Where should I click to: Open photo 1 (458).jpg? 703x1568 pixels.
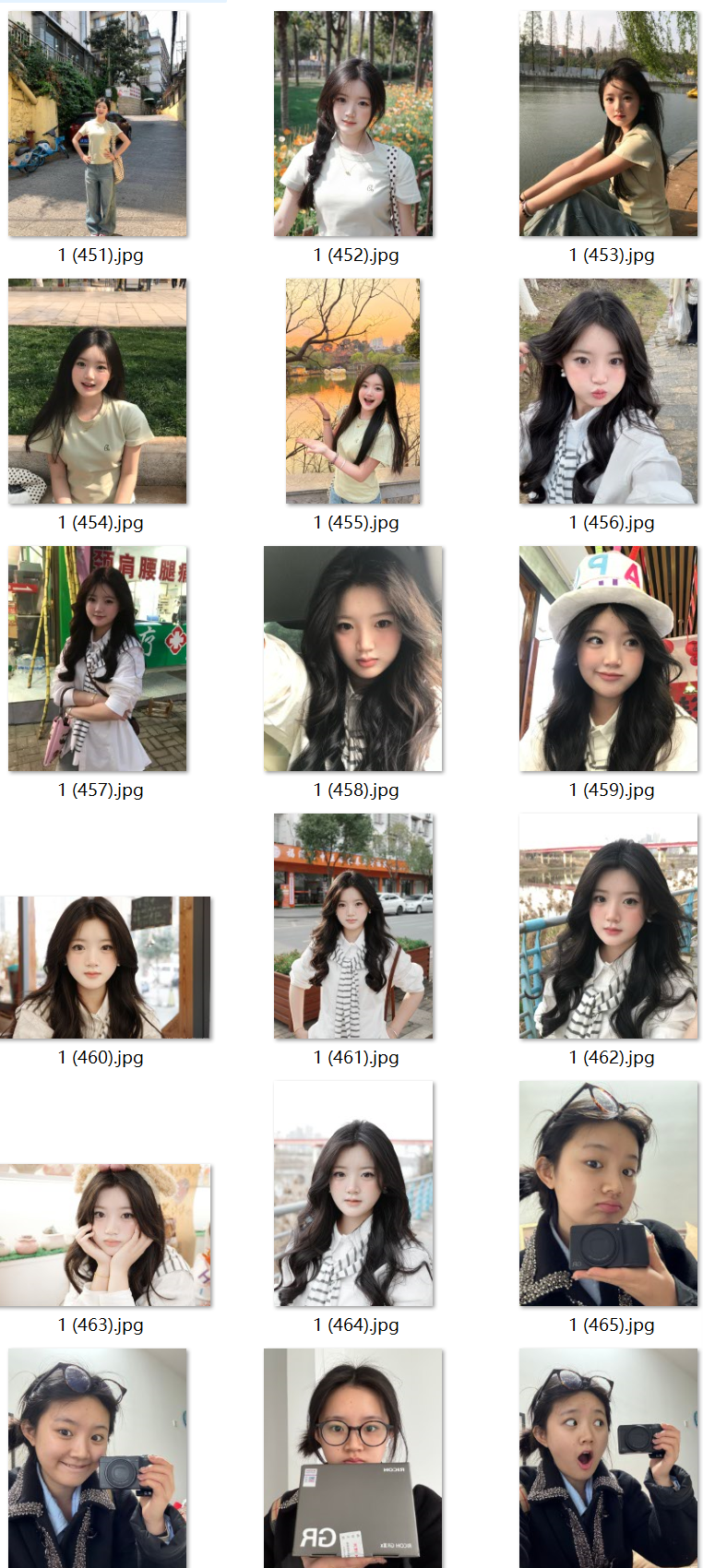[353, 659]
